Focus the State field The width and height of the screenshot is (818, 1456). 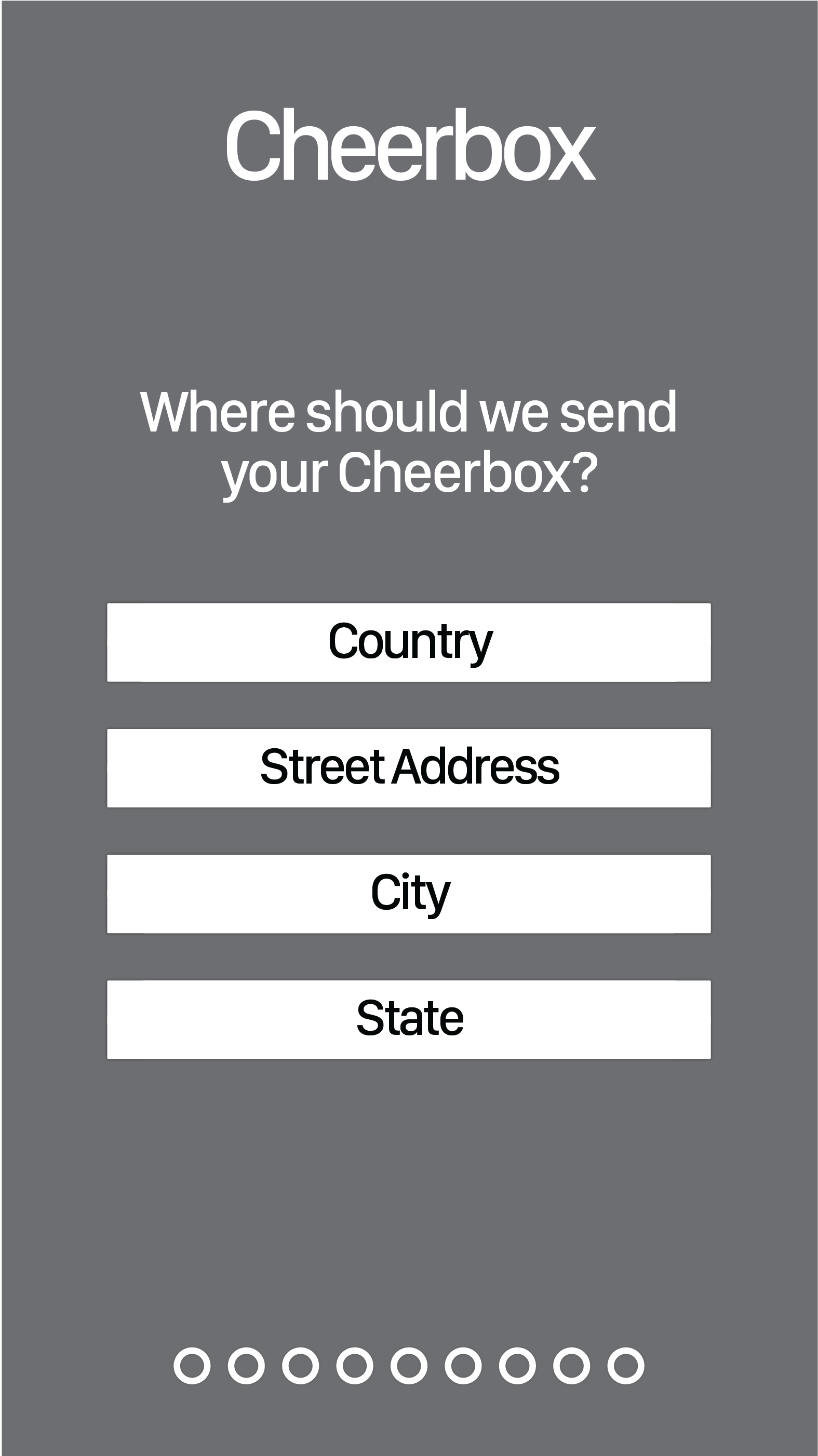tap(409, 1020)
